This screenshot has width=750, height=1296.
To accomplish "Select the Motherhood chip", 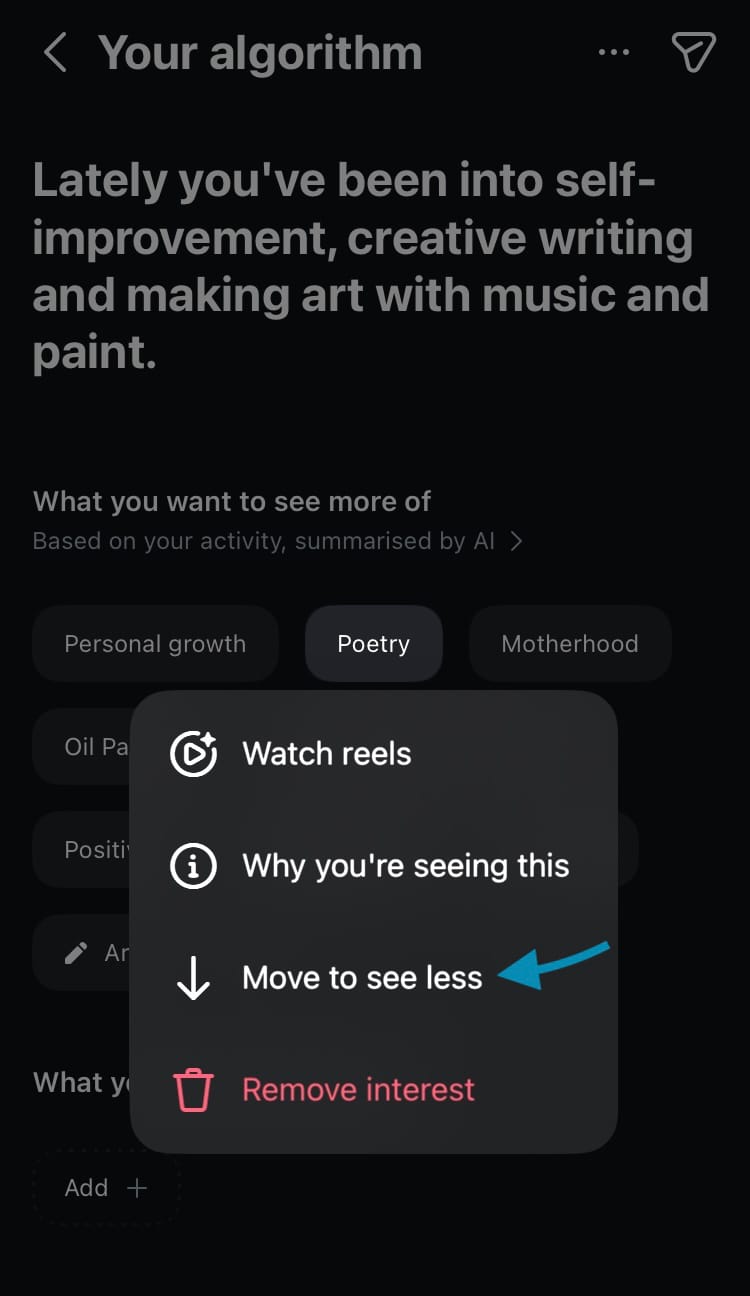I will coord(569,644).
